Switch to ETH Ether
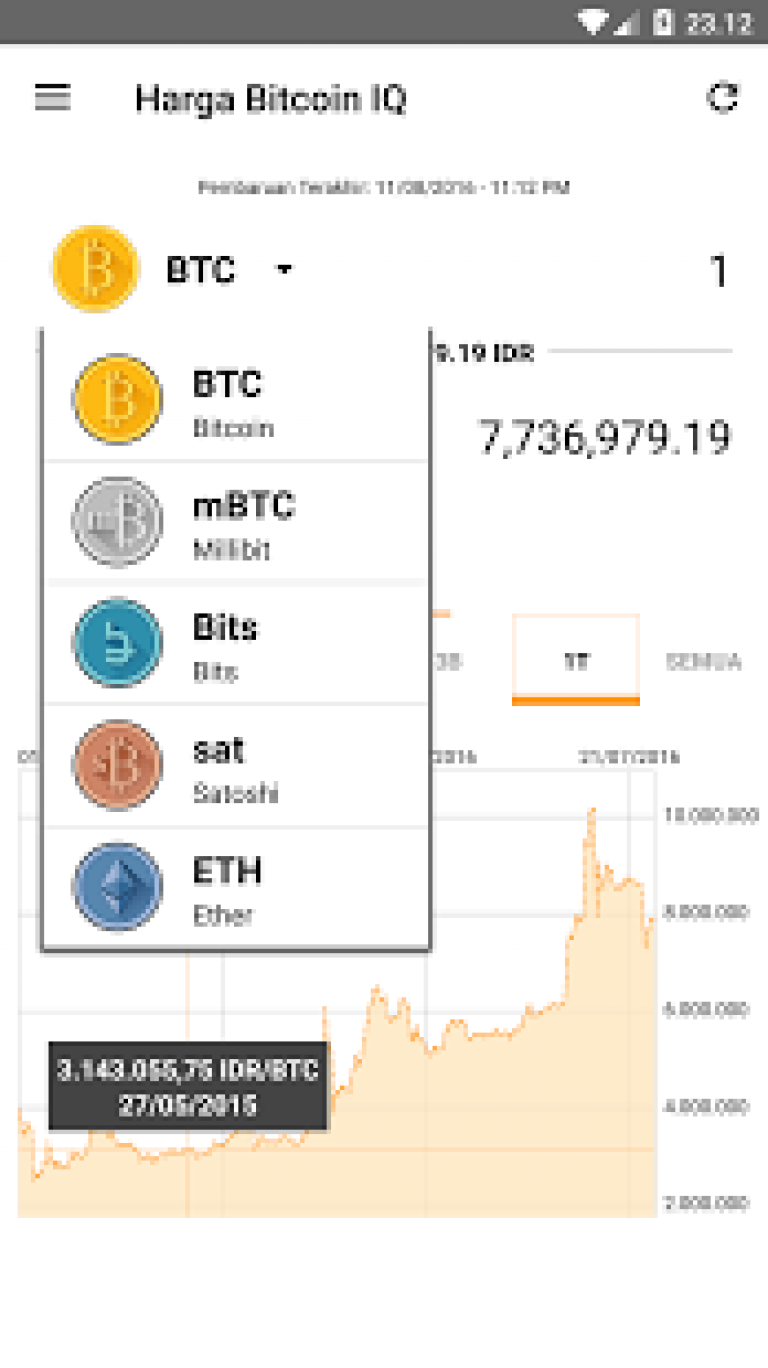The image size is (768, 1368). pyautogui.click(x=236, y=889)
